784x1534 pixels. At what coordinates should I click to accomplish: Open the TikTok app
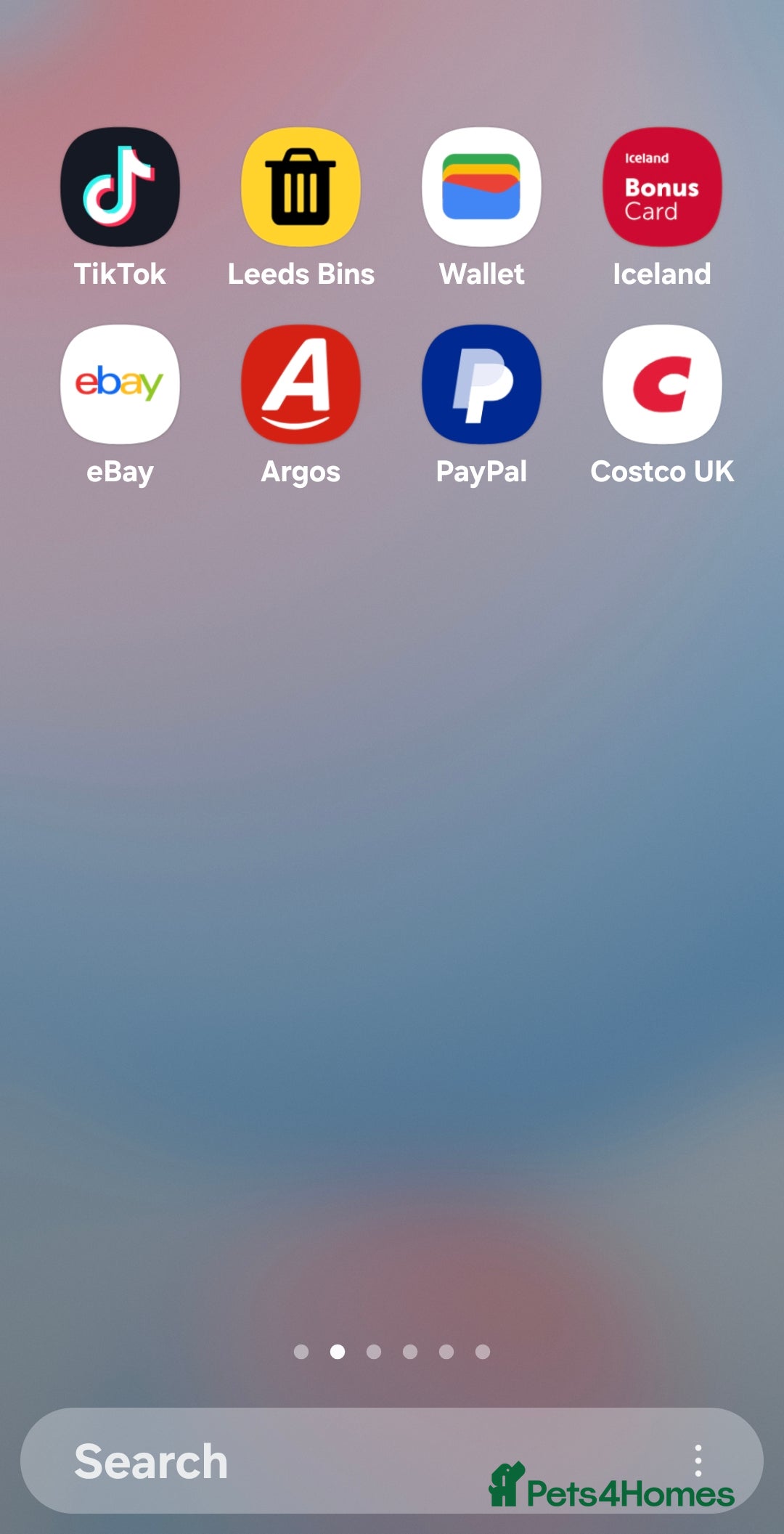(120, 187)
